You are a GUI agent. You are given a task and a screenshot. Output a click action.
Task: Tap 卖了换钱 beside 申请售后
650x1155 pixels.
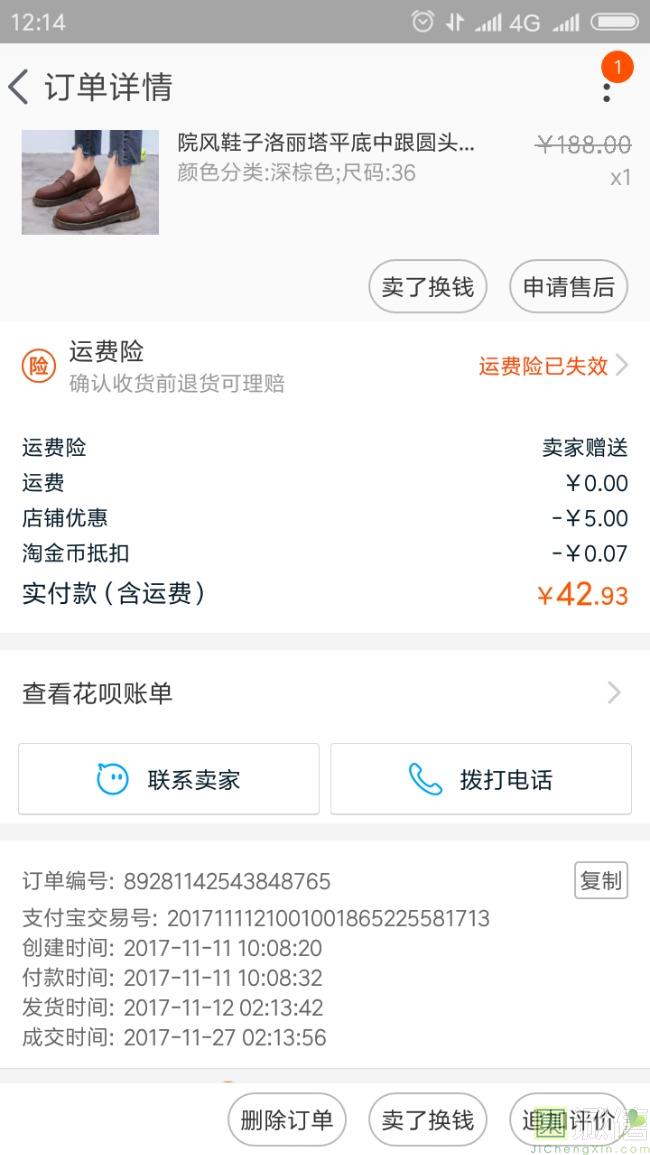click(x=428, y=287)
